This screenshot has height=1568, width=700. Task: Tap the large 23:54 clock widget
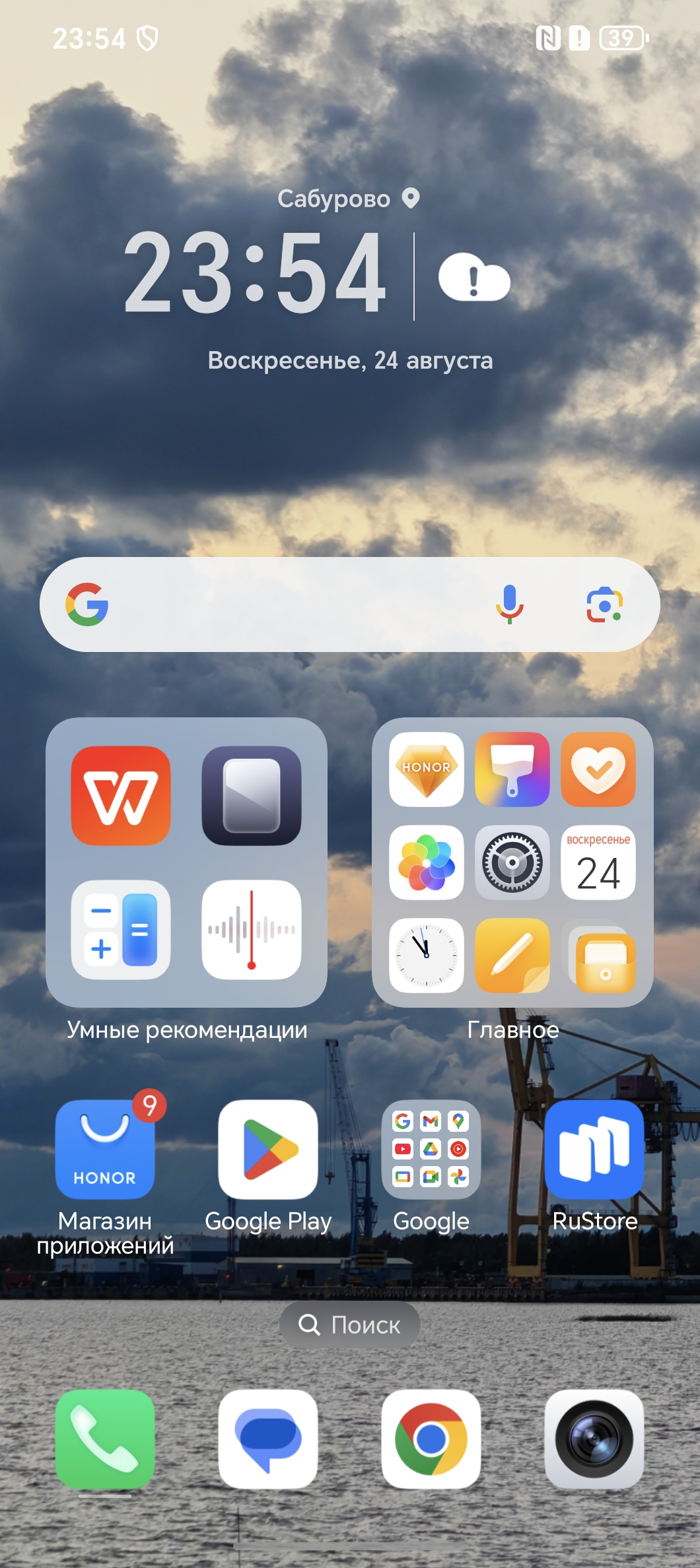click(x=255, y=273)
